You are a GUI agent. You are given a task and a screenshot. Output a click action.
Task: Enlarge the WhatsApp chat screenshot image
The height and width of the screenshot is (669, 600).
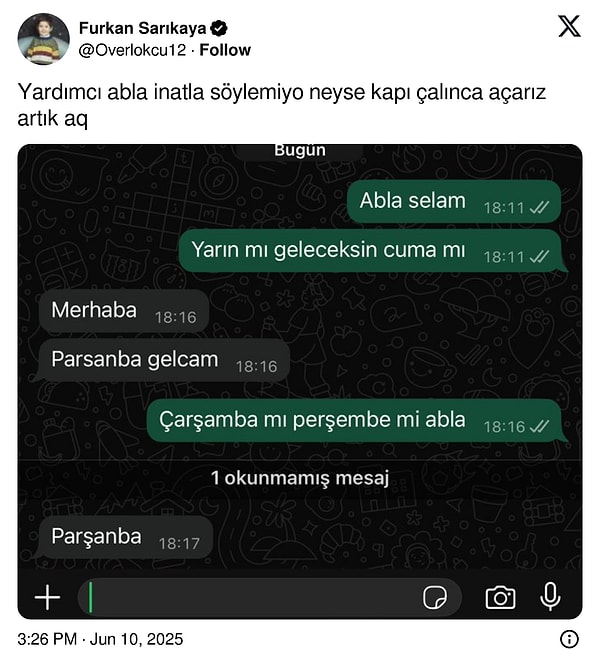coord(300,380)
